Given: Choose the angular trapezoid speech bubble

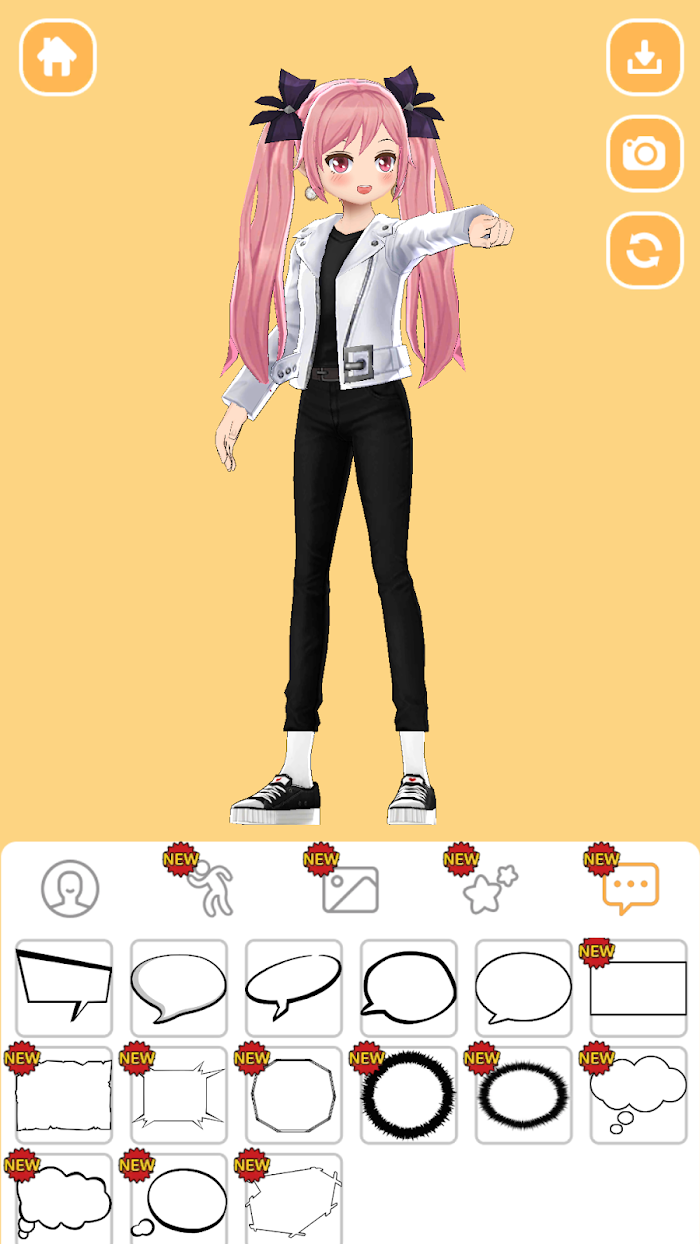Looking at the screenshot, I should click(64, 988).
